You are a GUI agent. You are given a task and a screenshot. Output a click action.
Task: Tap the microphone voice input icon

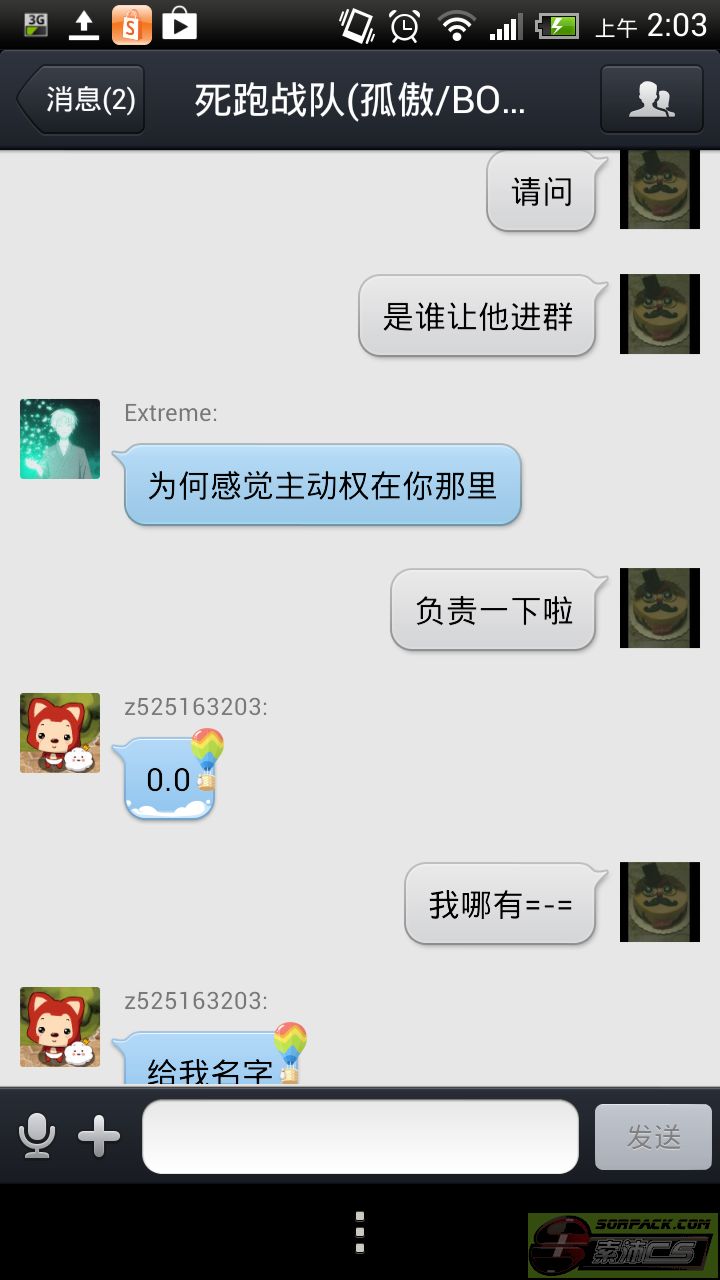[x=37, y=1136]
